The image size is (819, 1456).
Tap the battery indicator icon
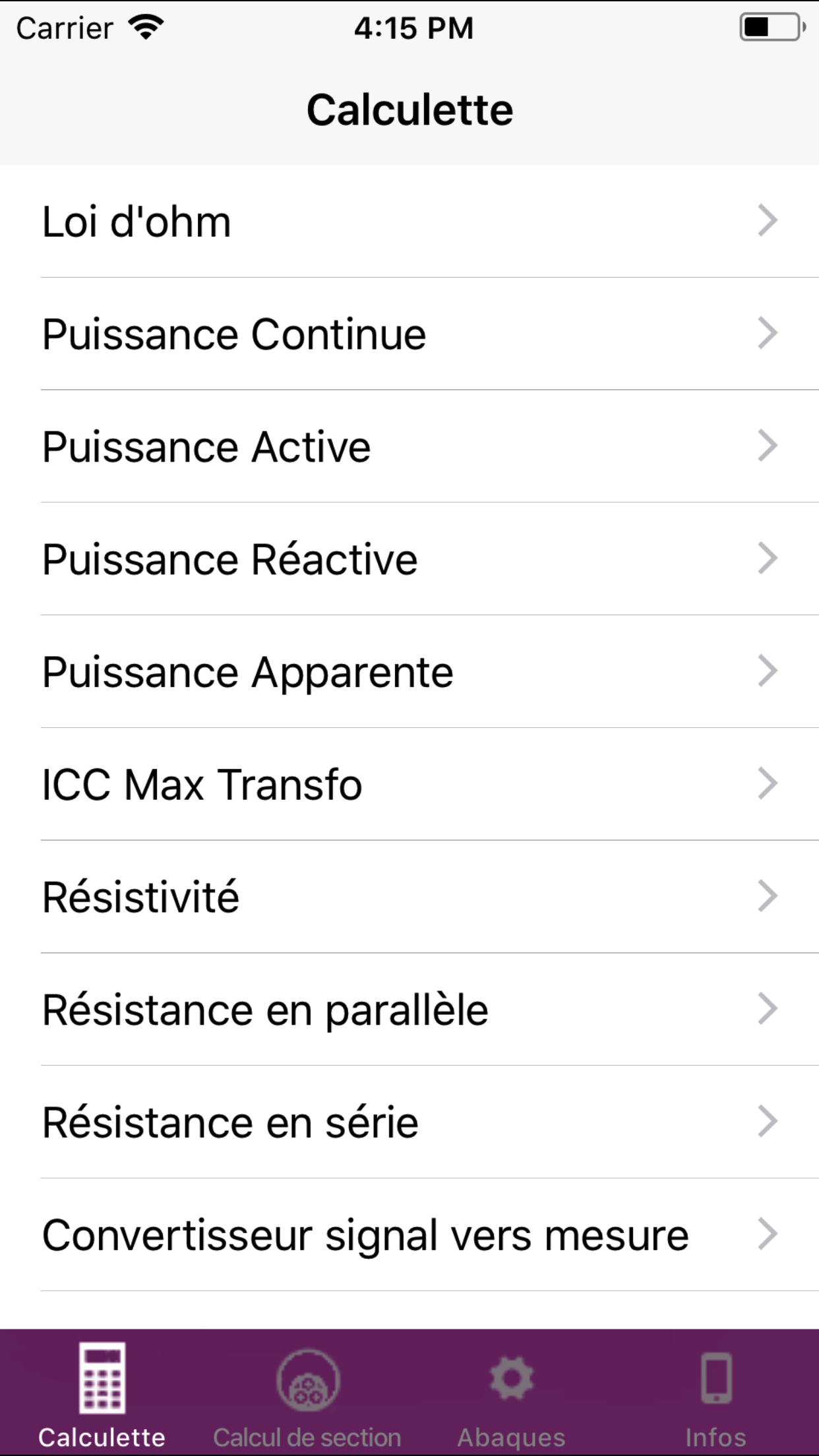point(768,28)
